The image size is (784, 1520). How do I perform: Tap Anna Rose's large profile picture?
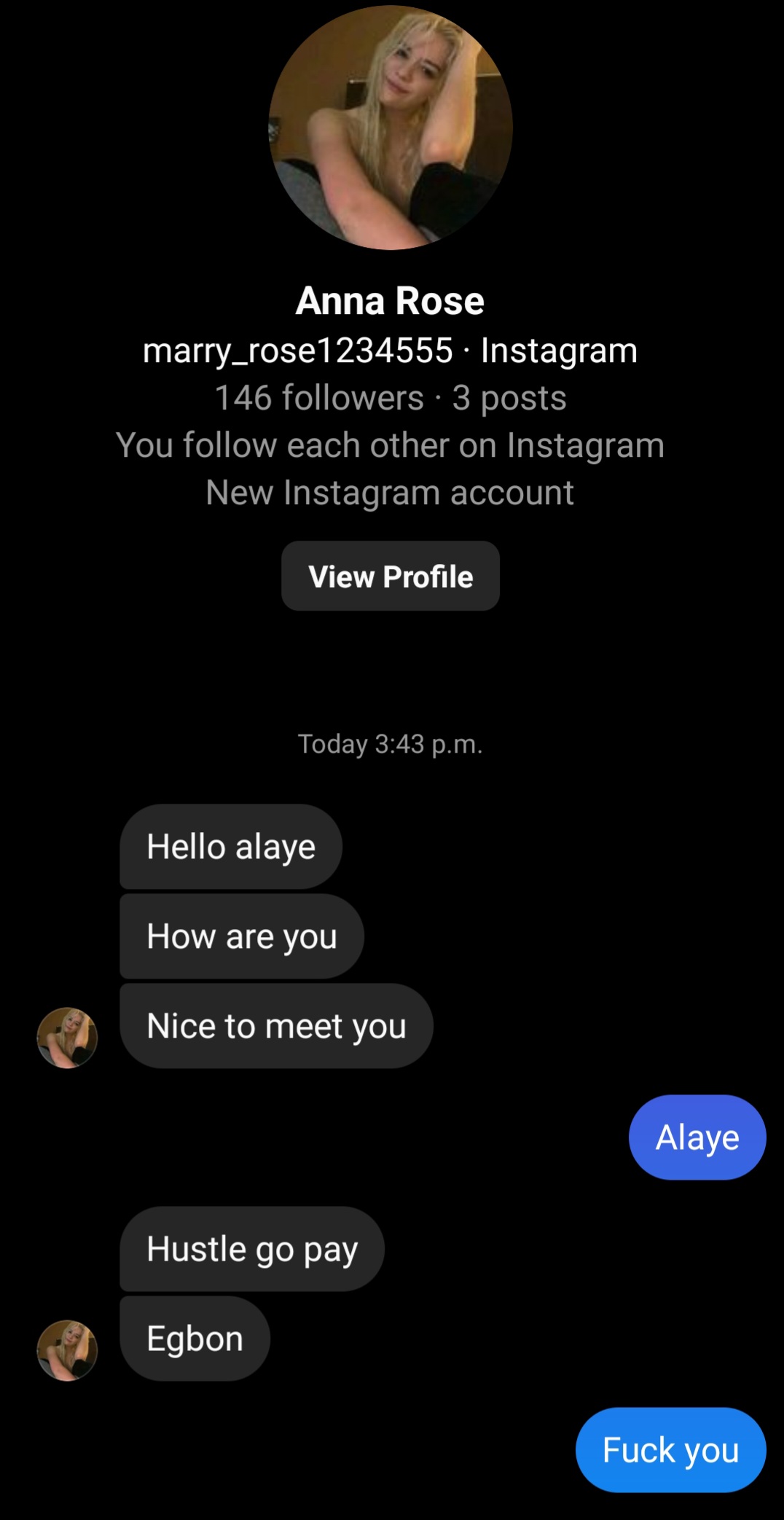[391, 128]
